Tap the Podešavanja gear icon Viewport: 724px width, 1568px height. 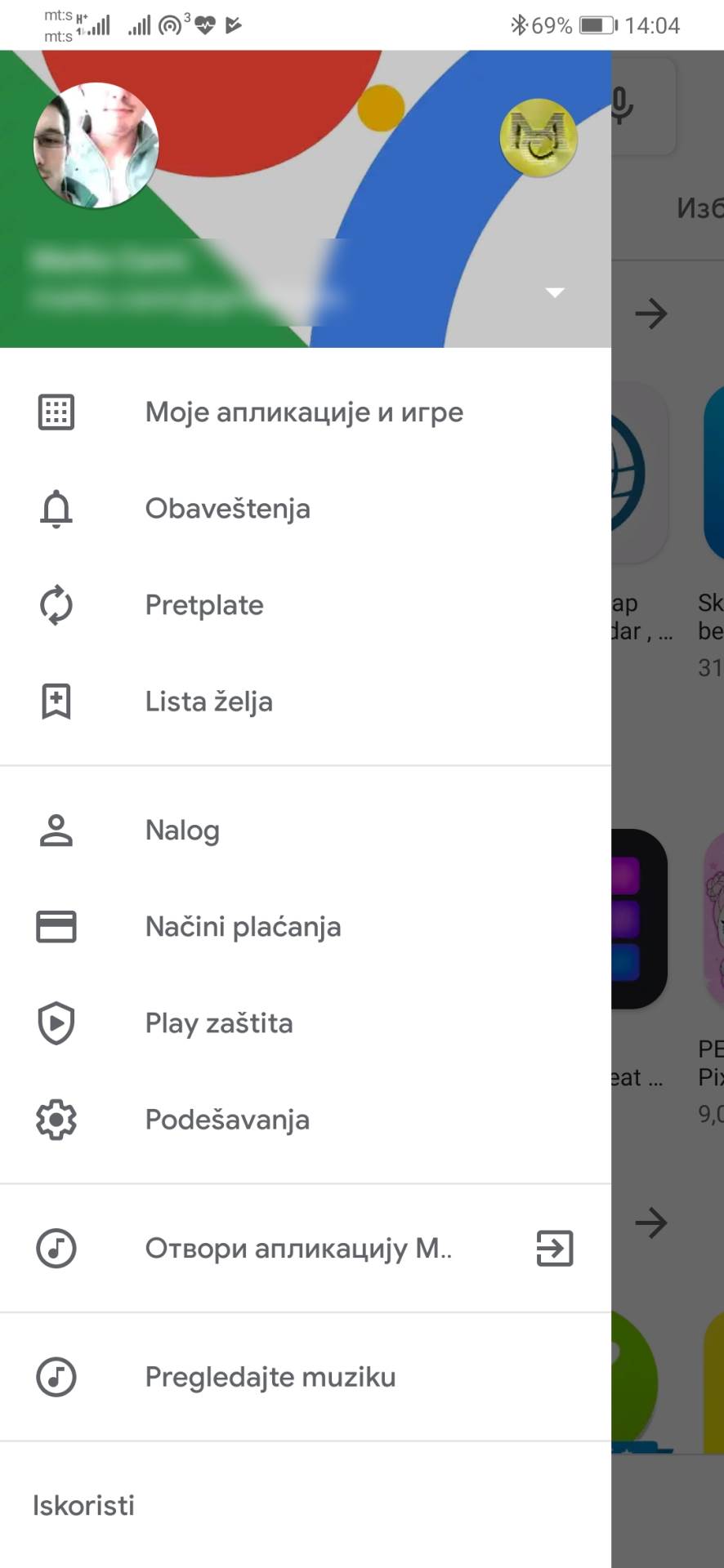click(x=56, y=1120)
